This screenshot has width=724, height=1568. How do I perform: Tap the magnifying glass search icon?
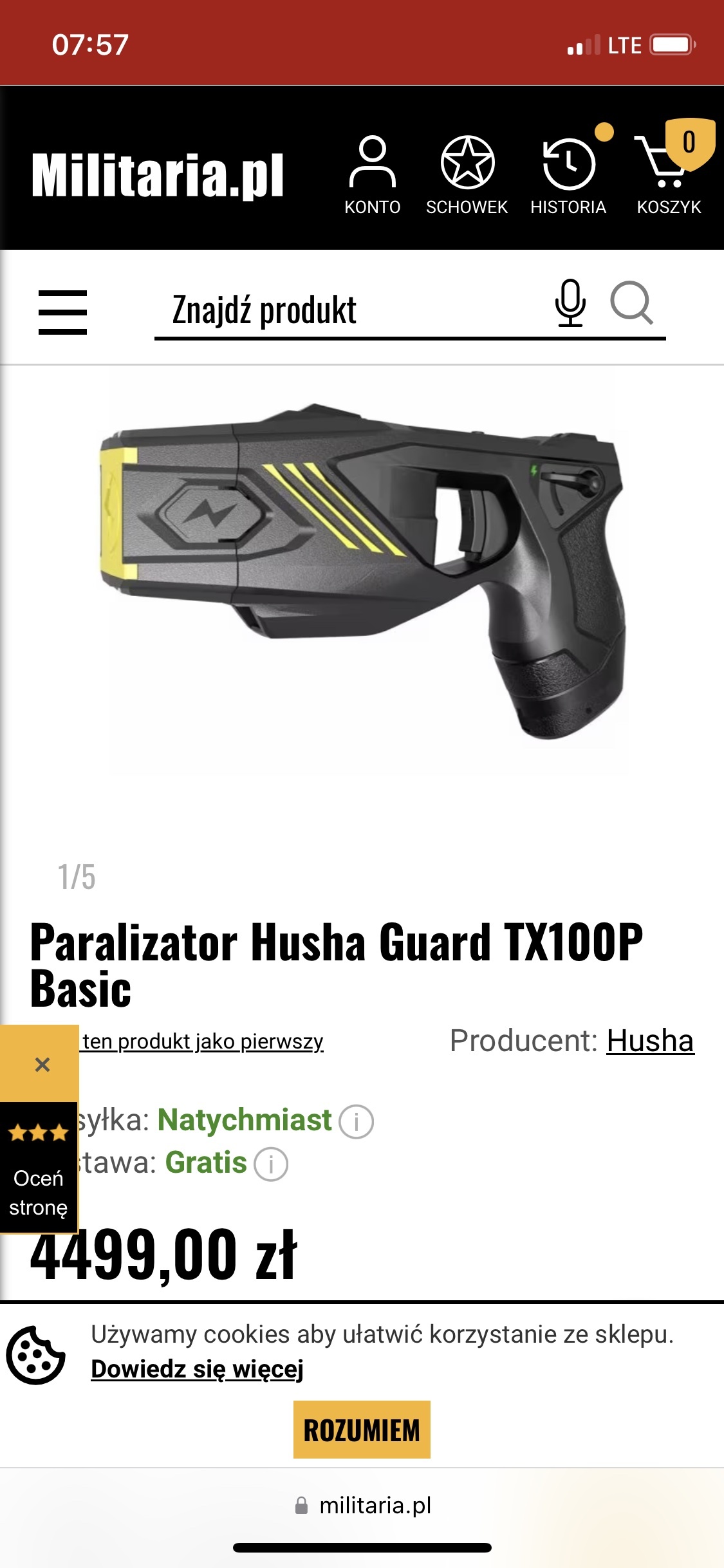(631, 303)
